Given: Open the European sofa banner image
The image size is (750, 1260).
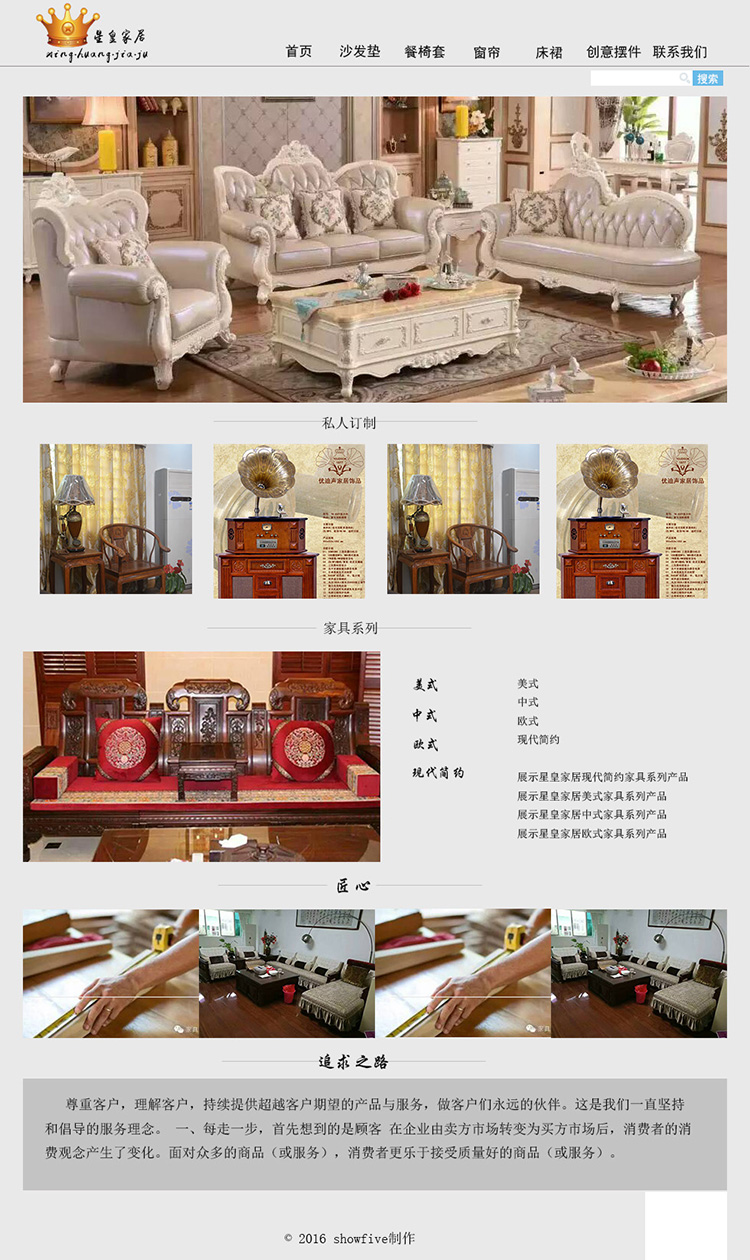Looking at the screenshot, I should tap(375, 249).
